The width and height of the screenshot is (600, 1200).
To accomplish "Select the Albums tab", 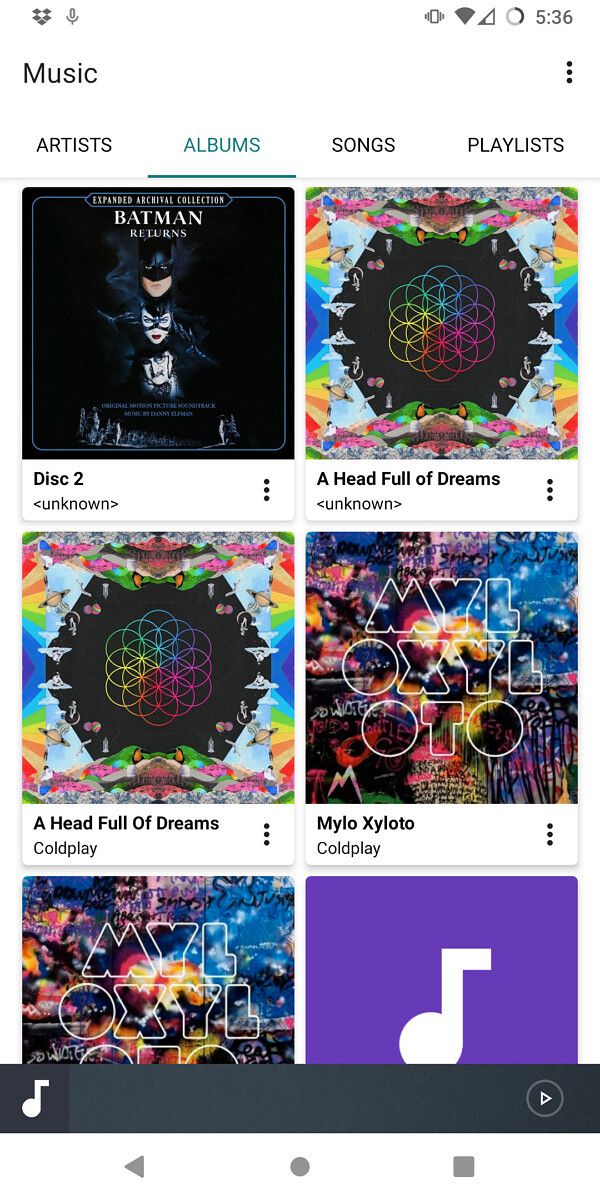I will 222,145.
